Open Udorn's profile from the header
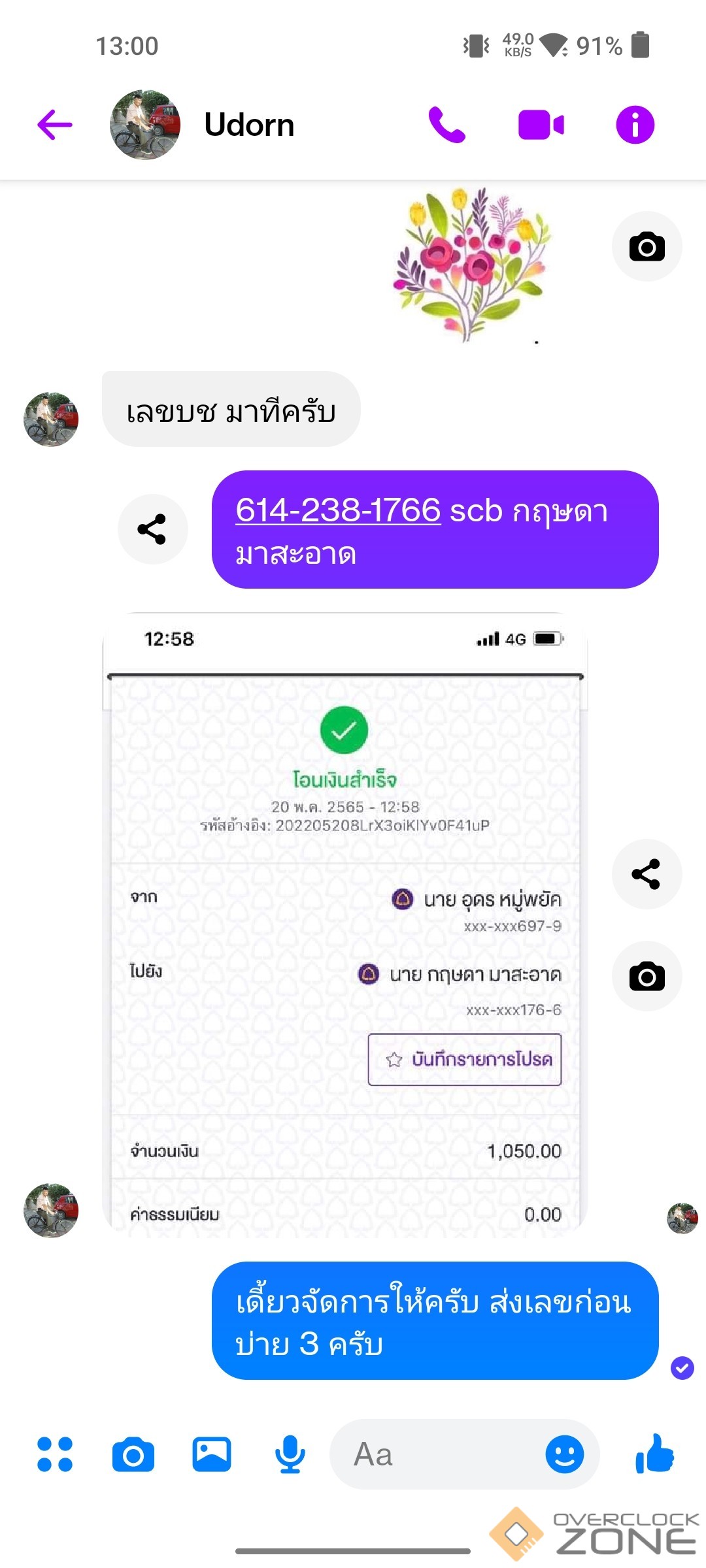Screen dimensions: 706x1568 point(145,125)
